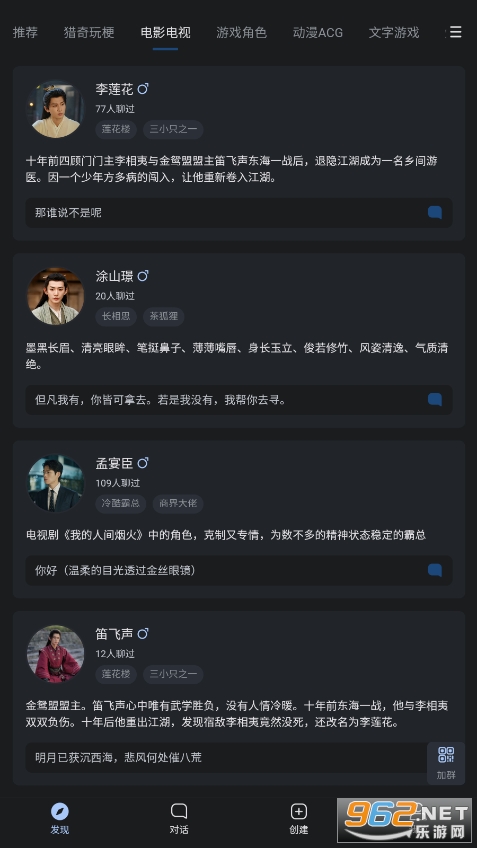Select the 猎奇玩梗 category tab

pyautogui.click(x=89, y=32)
